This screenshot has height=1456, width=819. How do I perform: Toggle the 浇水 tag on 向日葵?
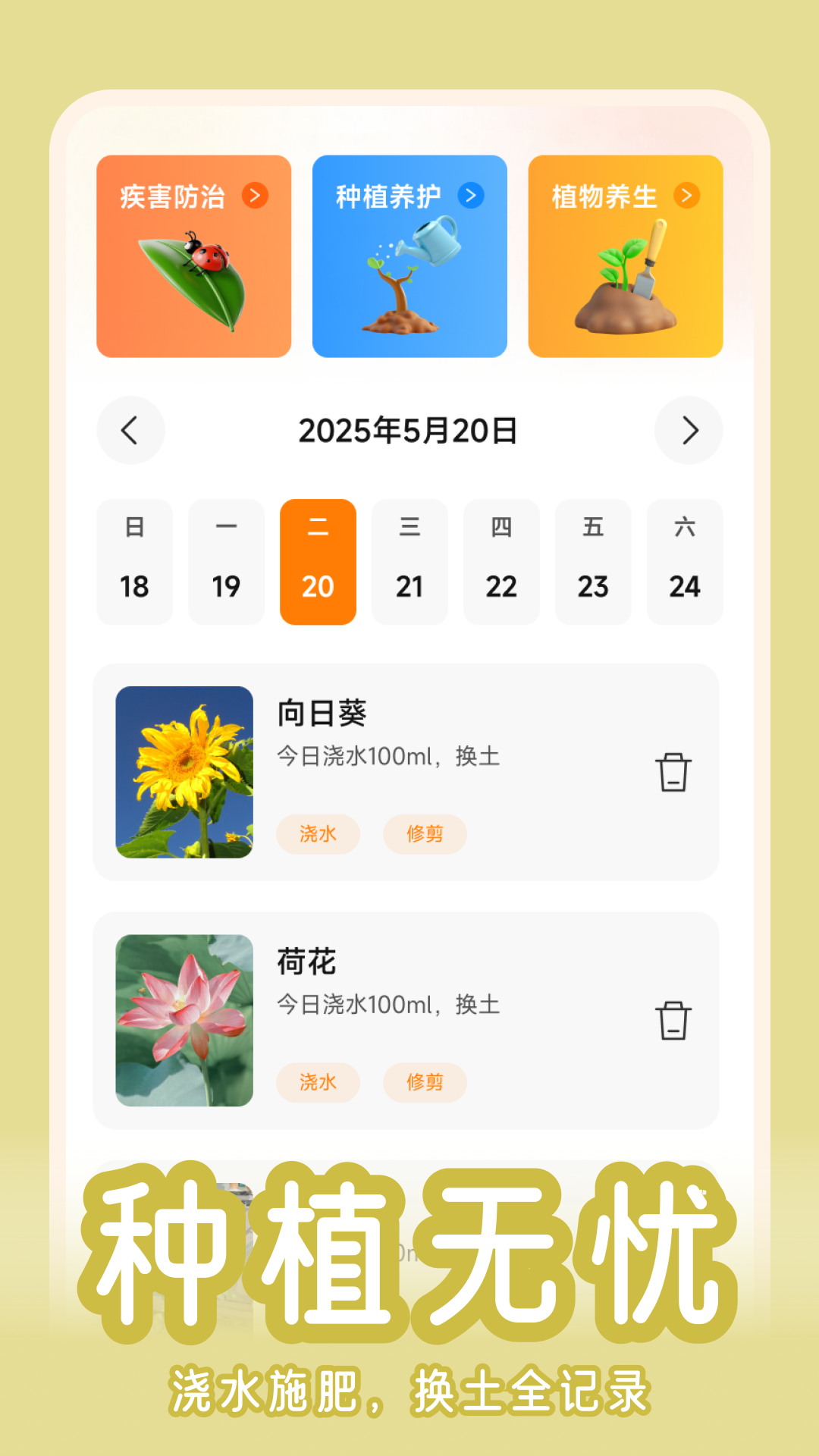pos(318,834)
